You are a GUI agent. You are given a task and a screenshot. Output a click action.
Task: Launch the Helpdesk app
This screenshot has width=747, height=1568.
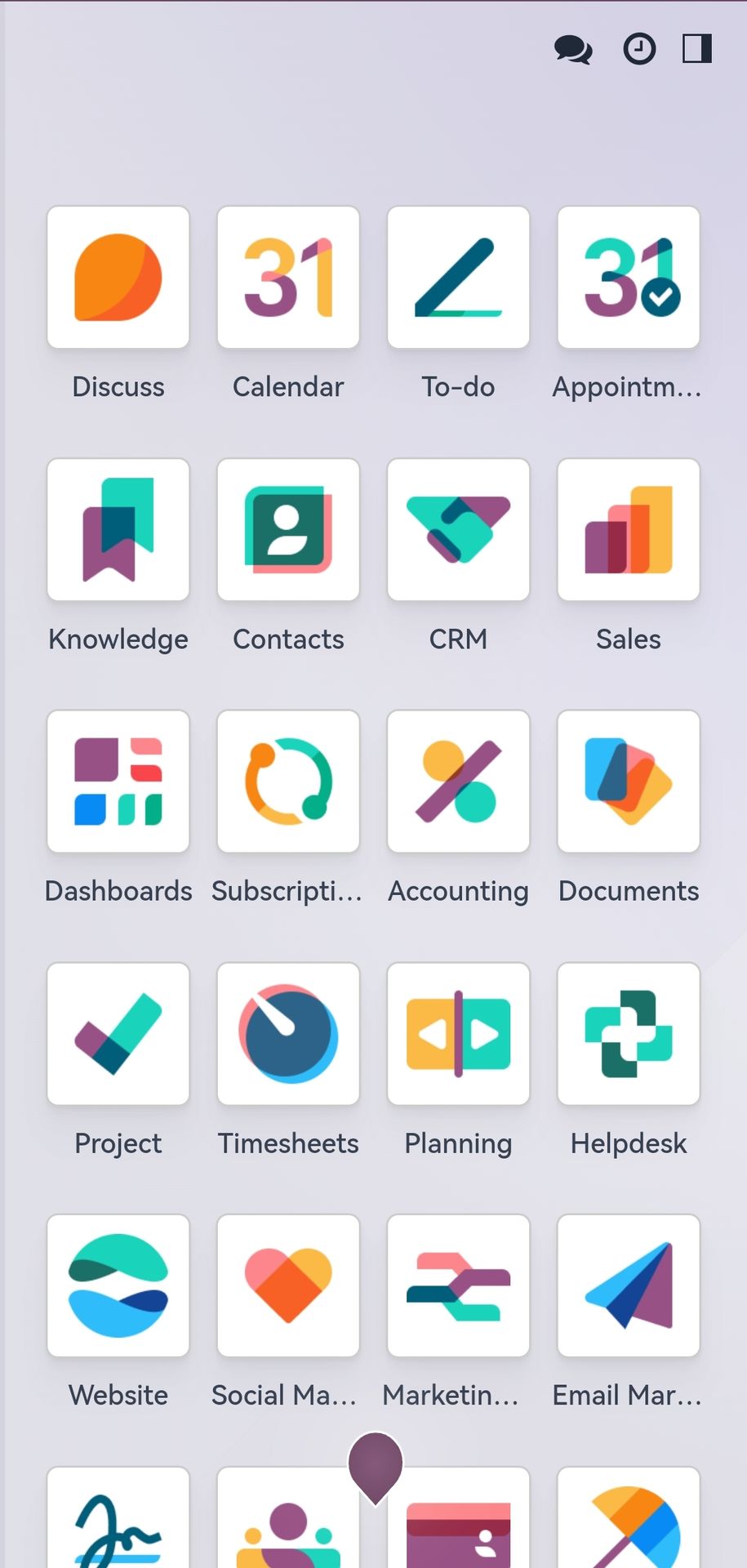tap(628, 1033)
